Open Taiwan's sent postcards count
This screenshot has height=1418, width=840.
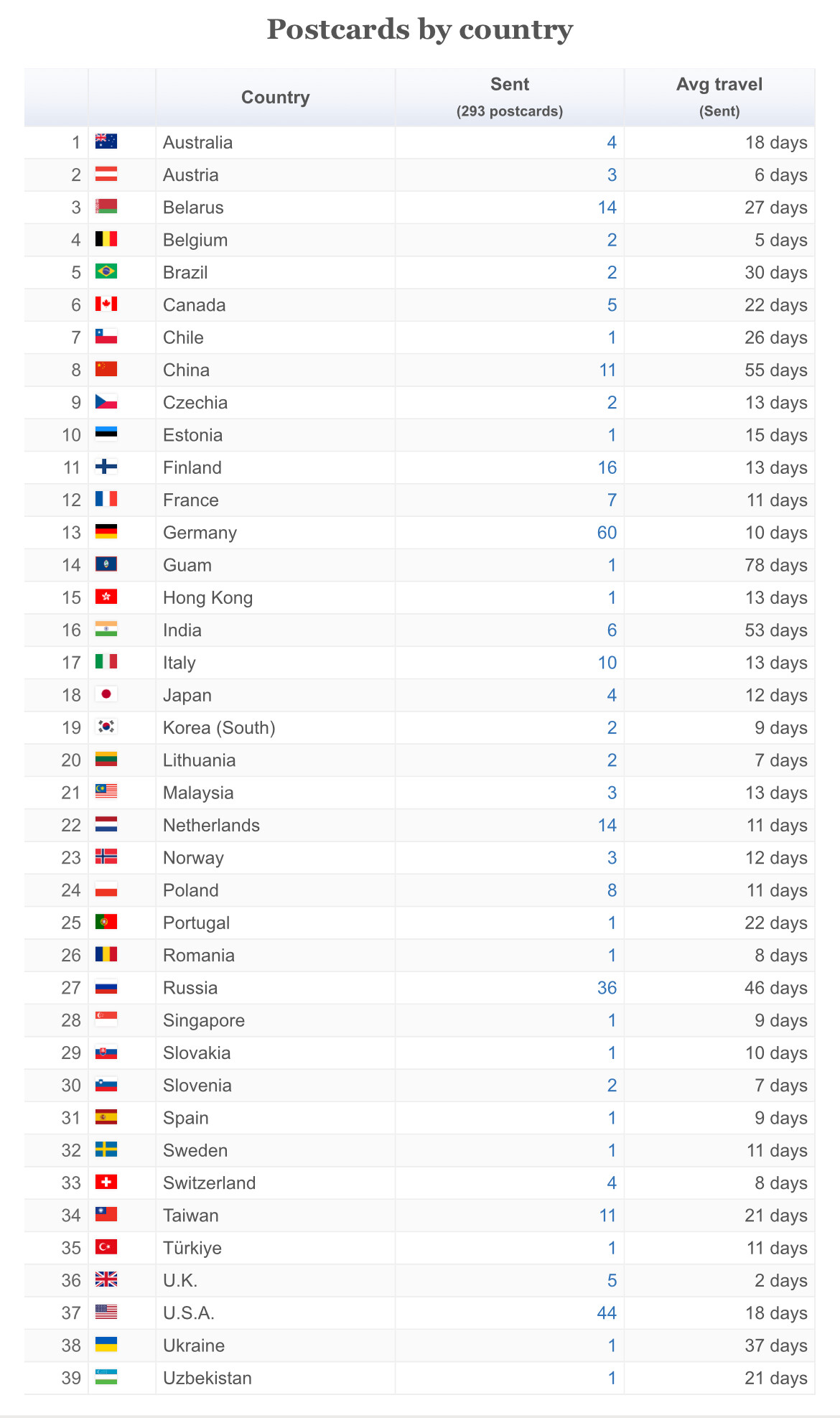607,1216
